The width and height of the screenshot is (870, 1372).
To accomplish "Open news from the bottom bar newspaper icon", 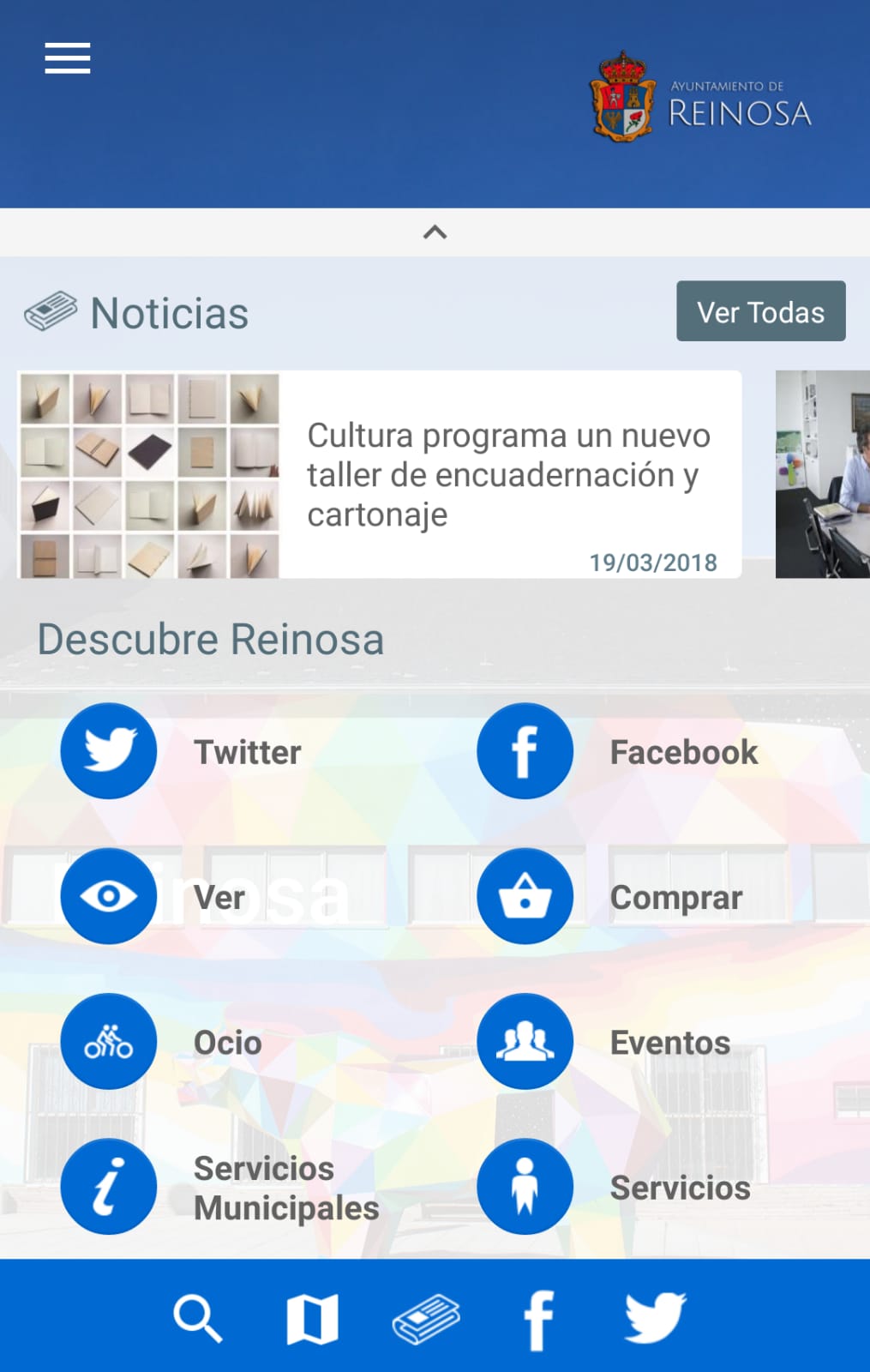I will pos(426,1318).
